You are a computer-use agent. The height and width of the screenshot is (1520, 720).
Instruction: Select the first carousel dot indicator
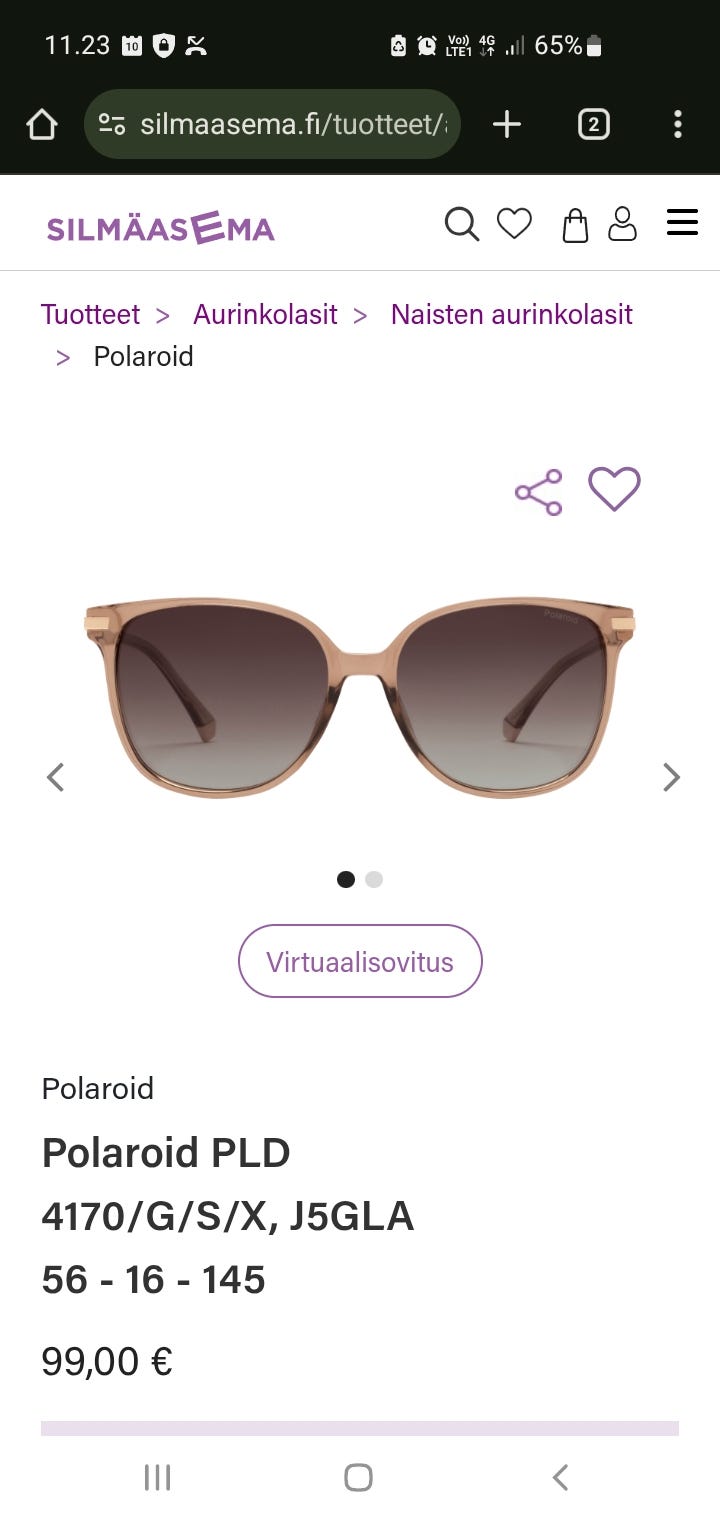[345, 879]
